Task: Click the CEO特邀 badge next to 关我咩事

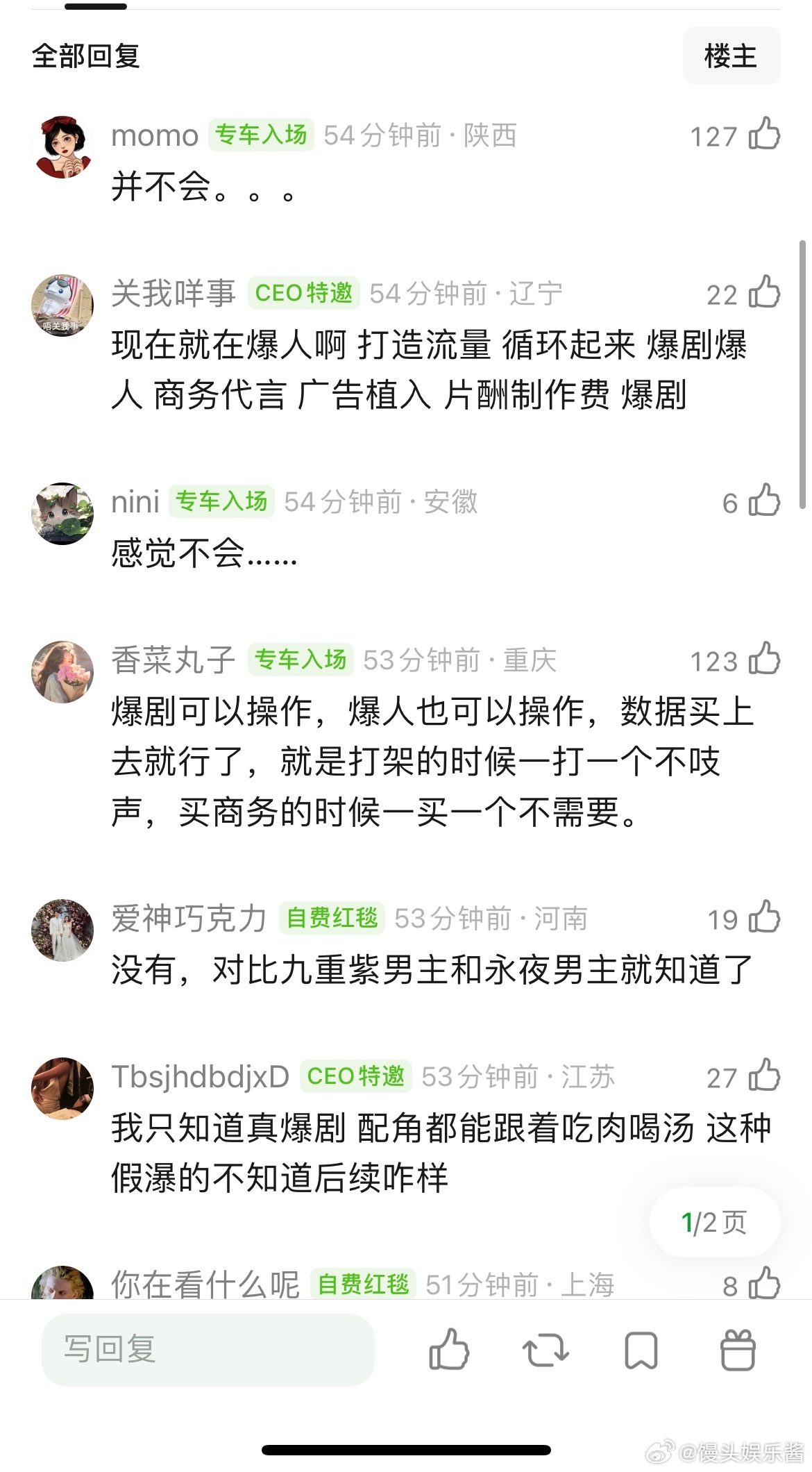Action: pyautogui.click(x=303, y=293)
